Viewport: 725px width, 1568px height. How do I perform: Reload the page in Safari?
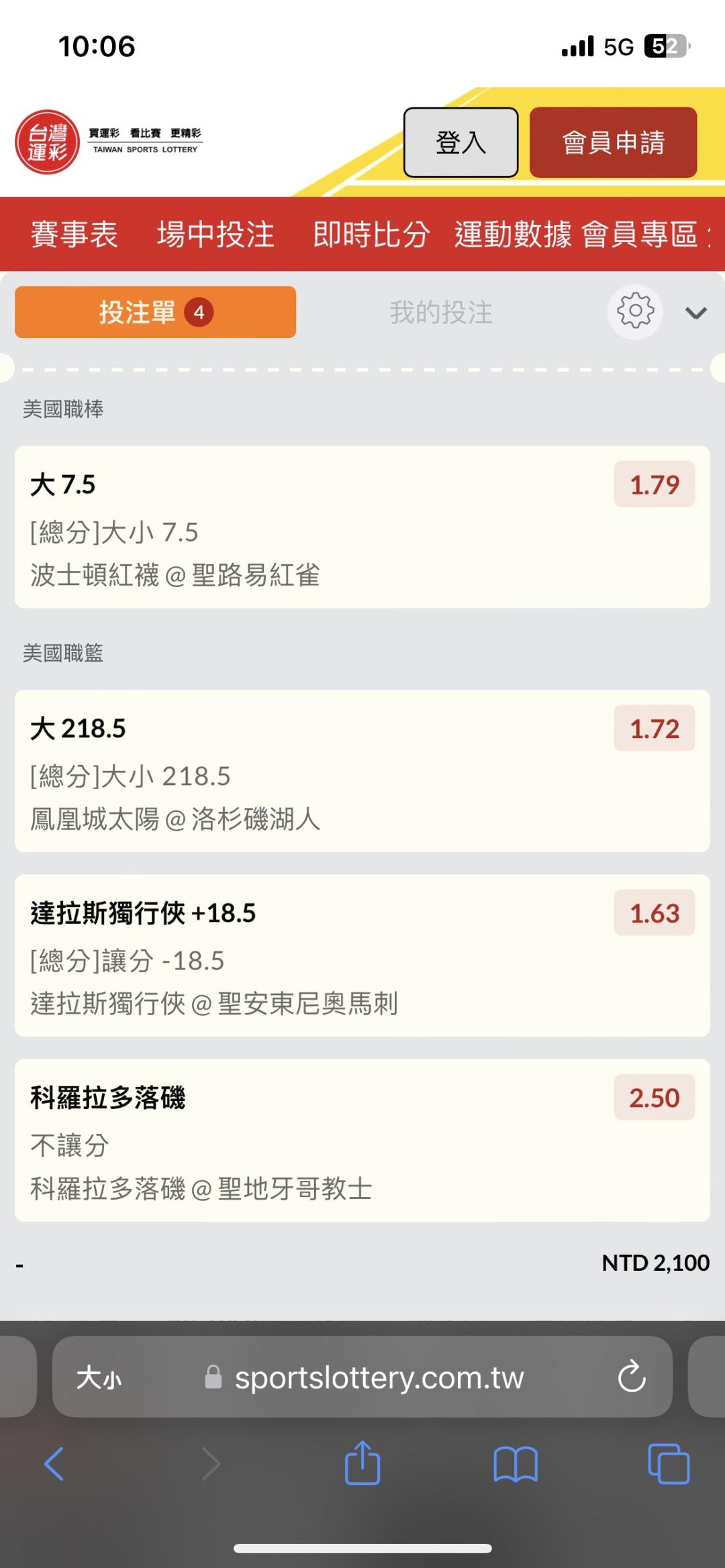coord(631,1377)
